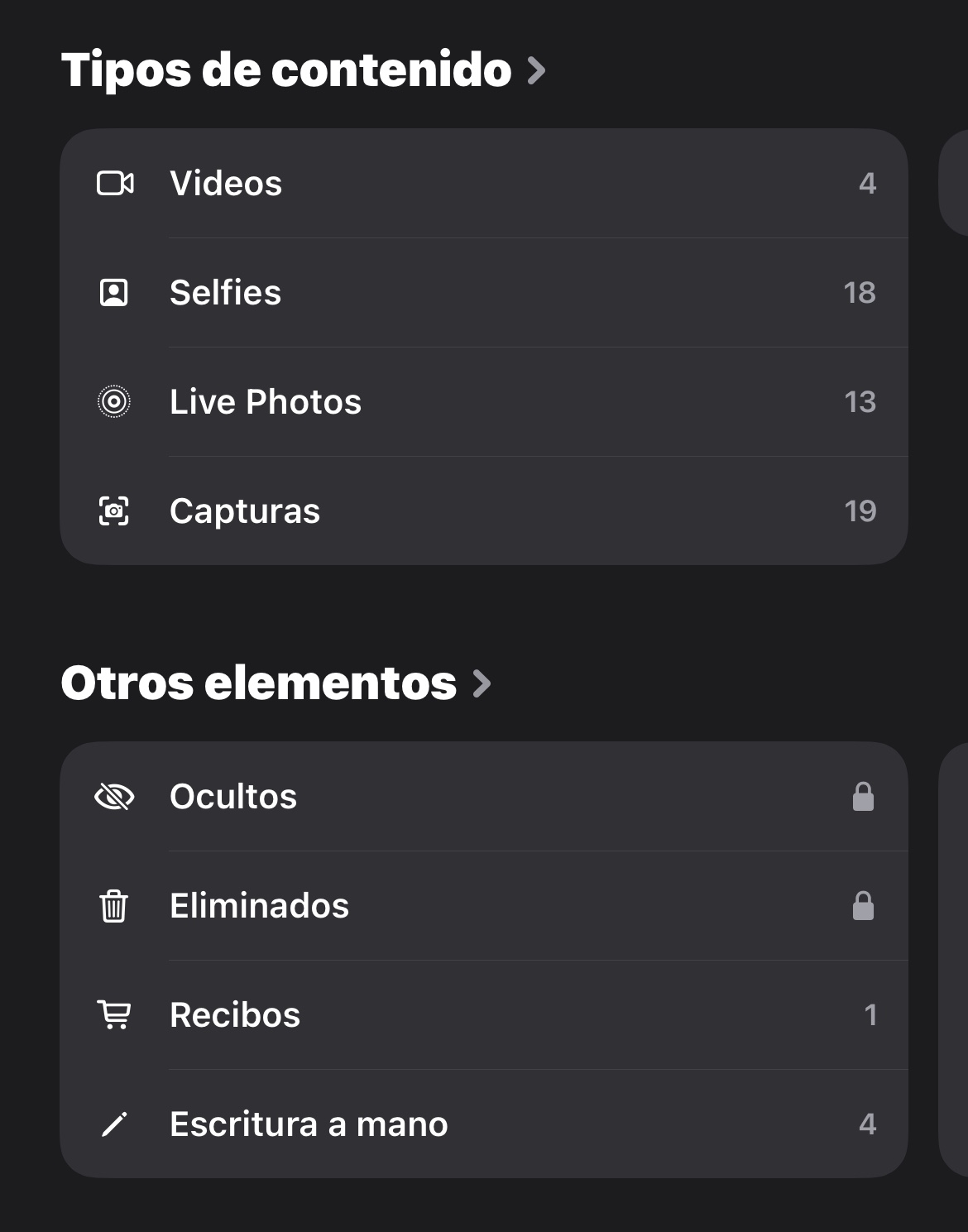View the Selfies album
Viewport: 968px width, 1232px height.
pos(483,292)
